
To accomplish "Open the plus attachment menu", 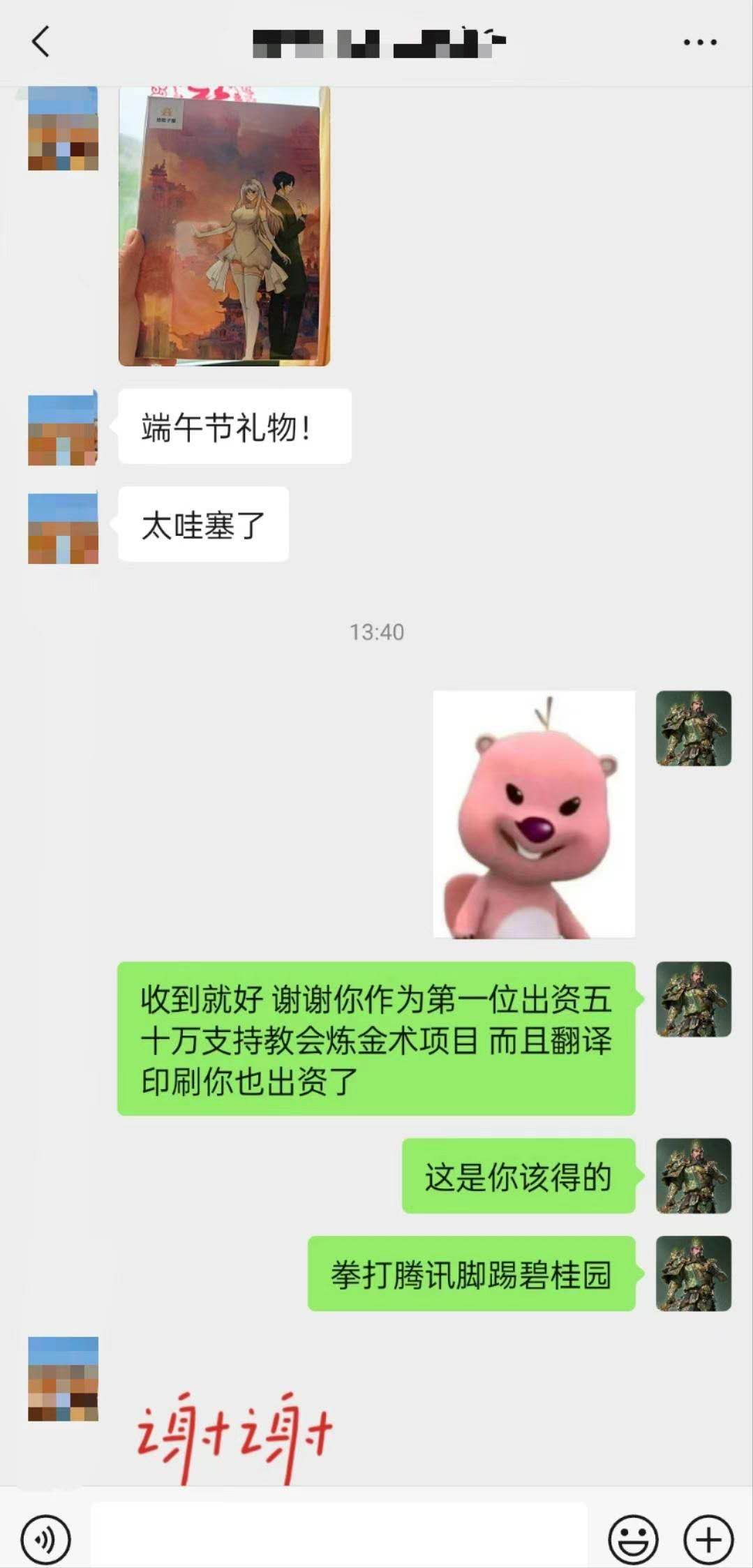I will click(708, 1539).
